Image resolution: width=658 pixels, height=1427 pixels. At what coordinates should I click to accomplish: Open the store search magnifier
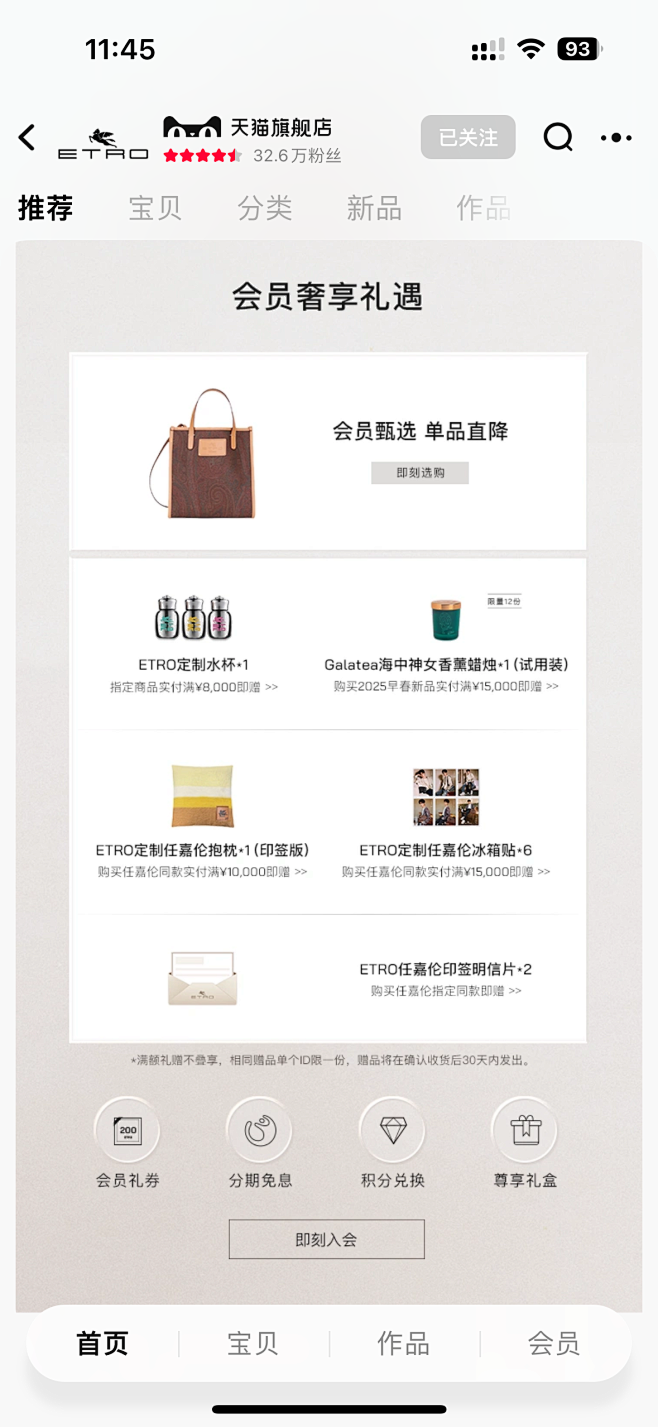[x=558, y=138]
